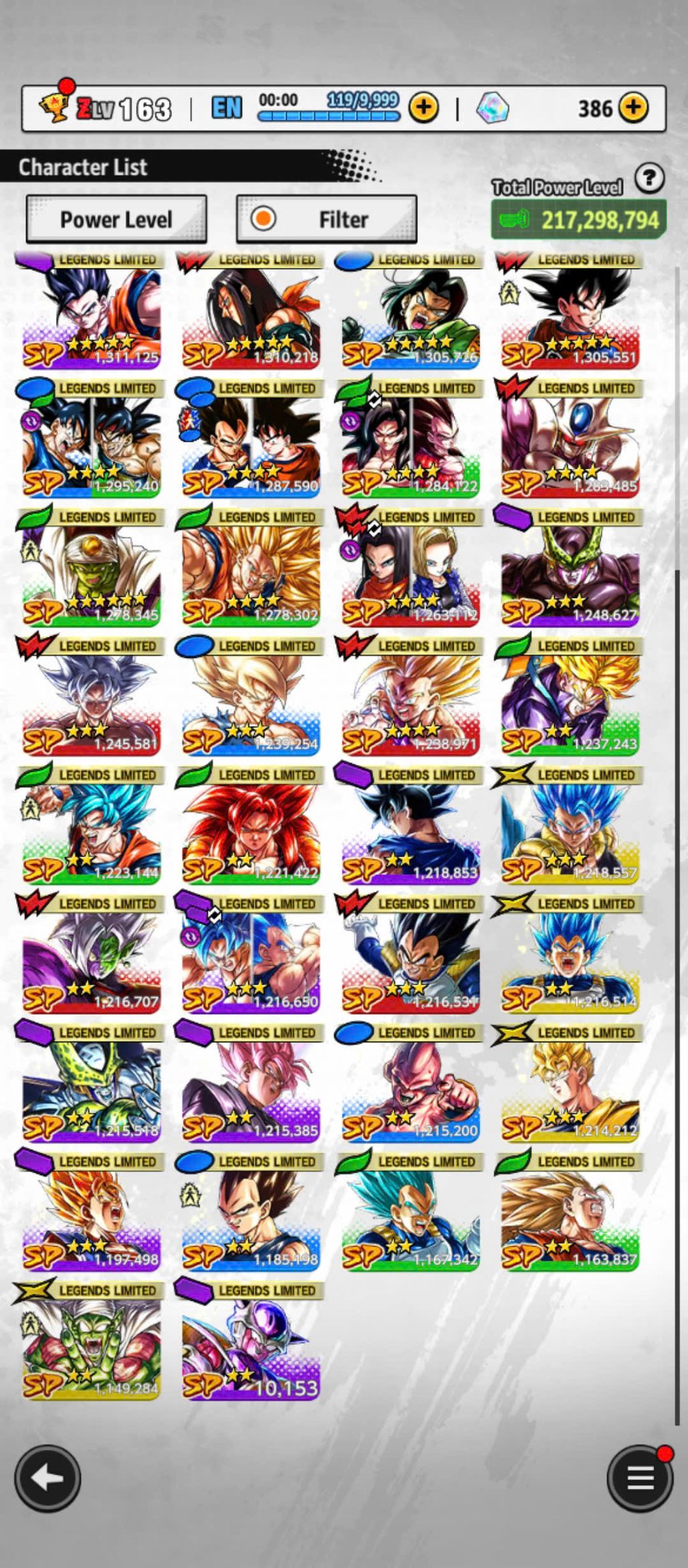Open the hamburger menu button
This screenshot has width=688, height=1568.
tap(639, 1478)
